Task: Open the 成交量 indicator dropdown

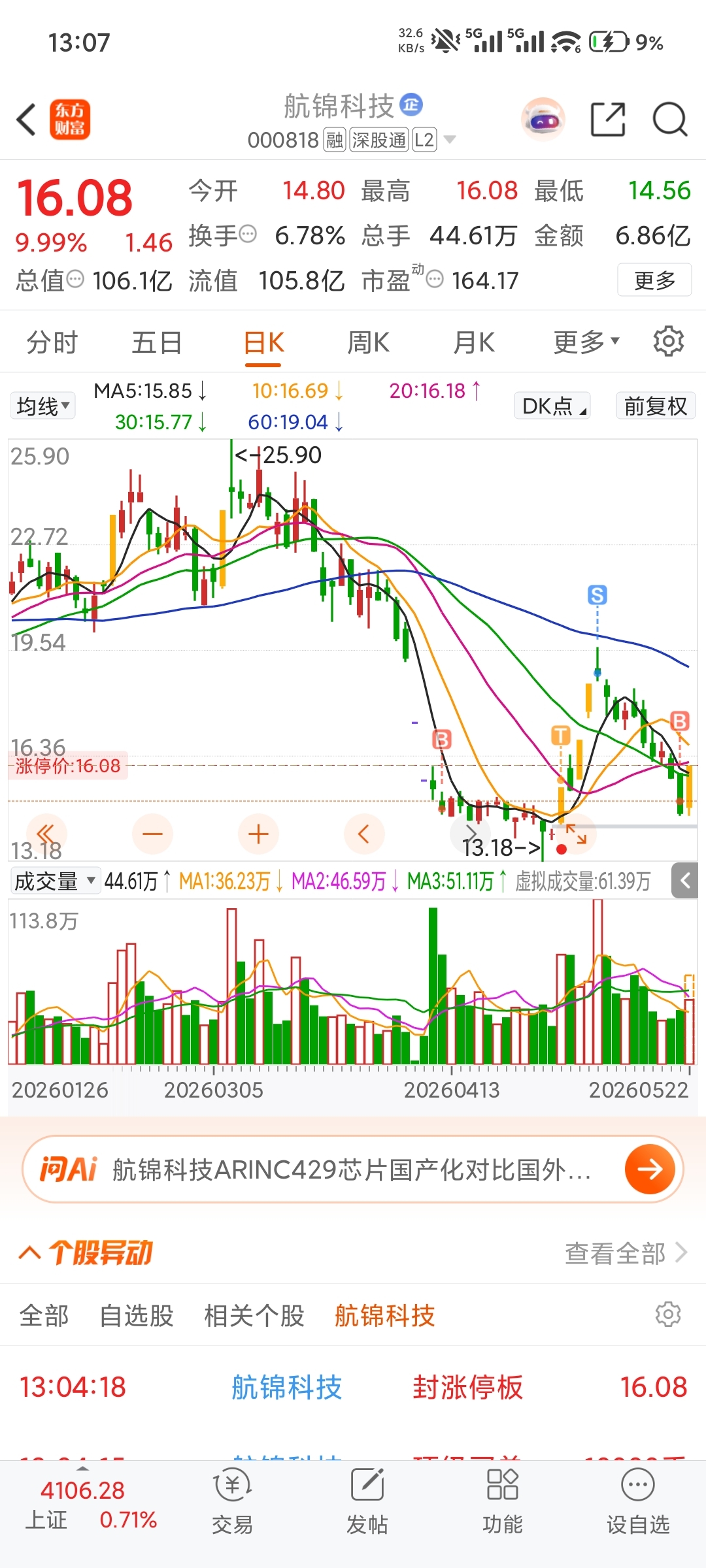Action: tap(55, 881)
